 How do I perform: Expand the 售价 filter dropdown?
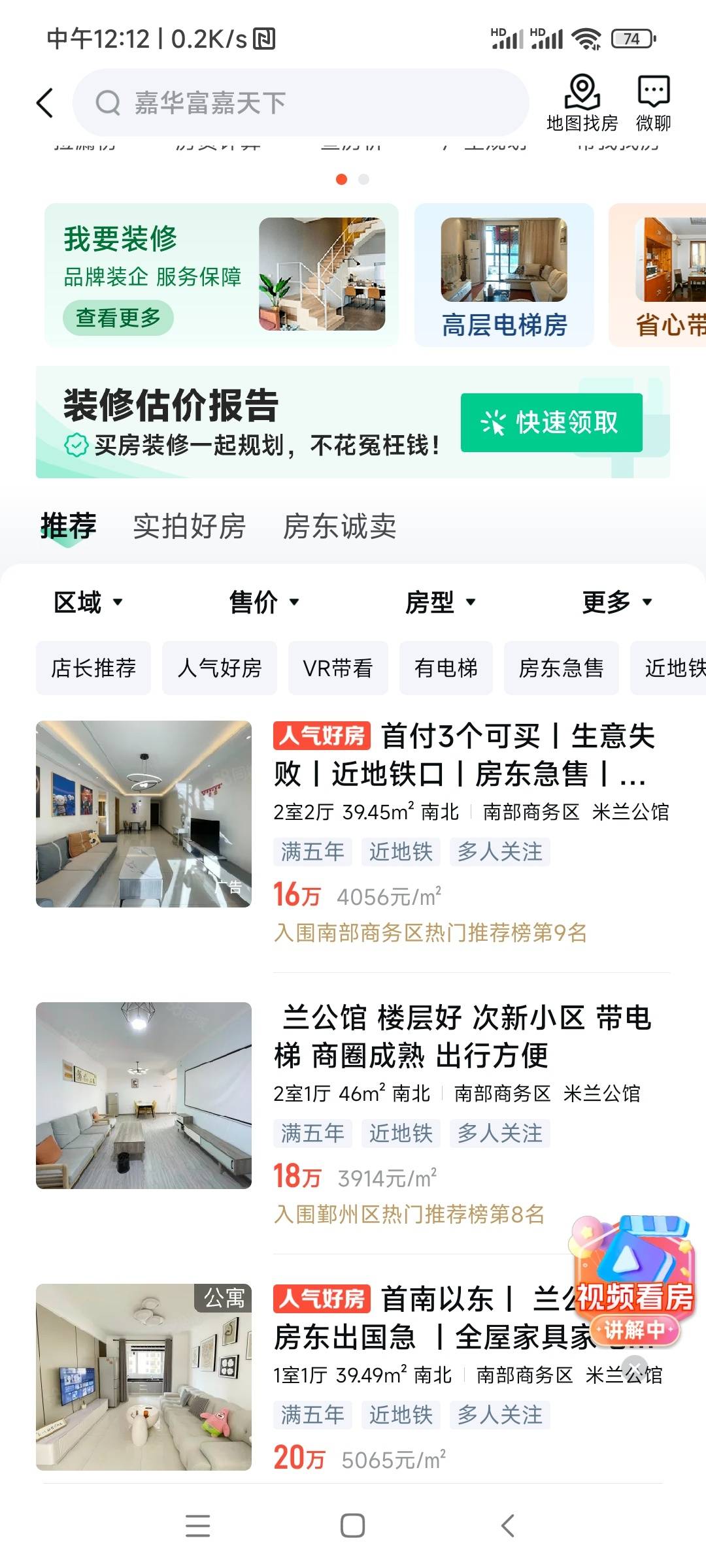tap(263, 602)
